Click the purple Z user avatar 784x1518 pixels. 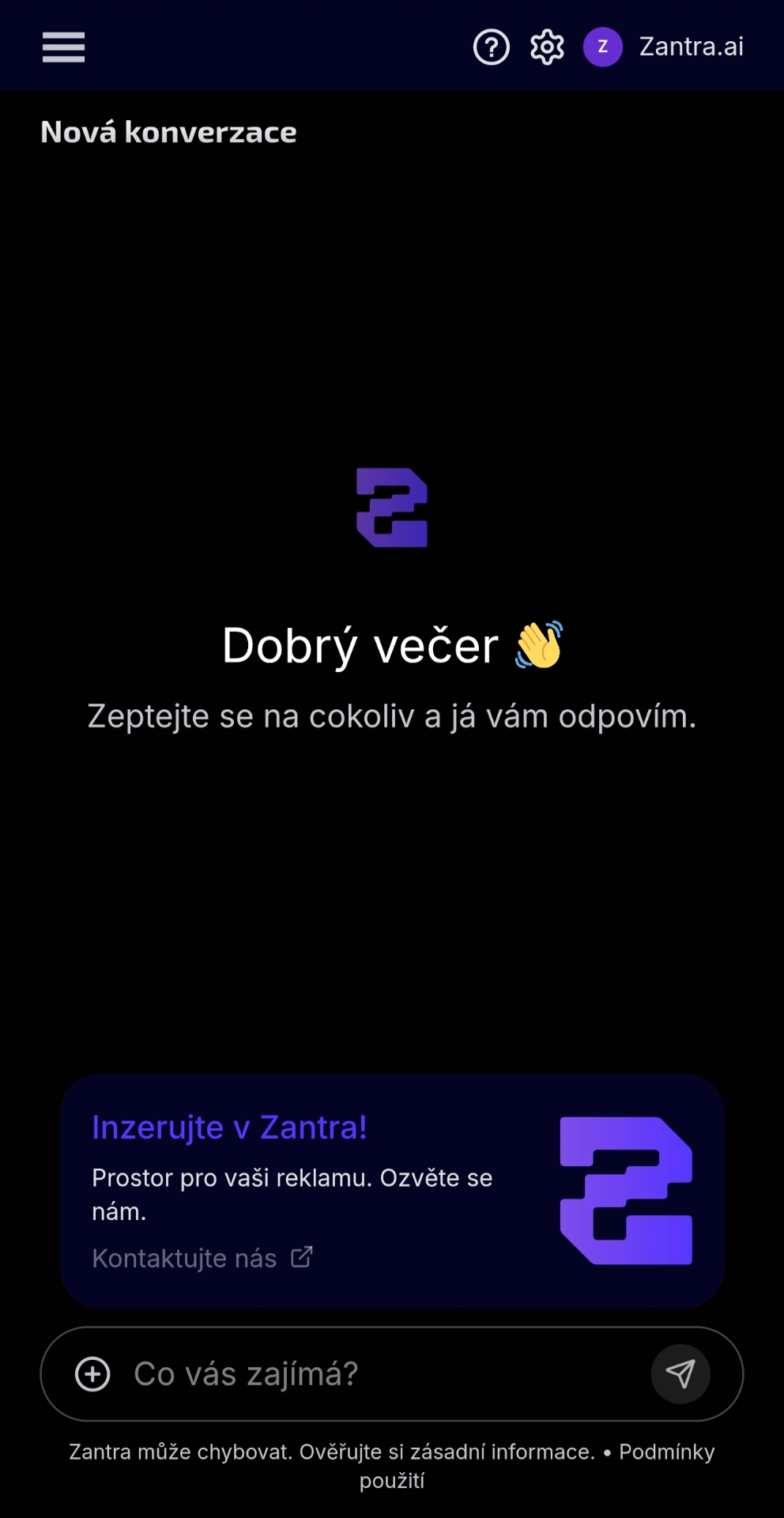603,47
